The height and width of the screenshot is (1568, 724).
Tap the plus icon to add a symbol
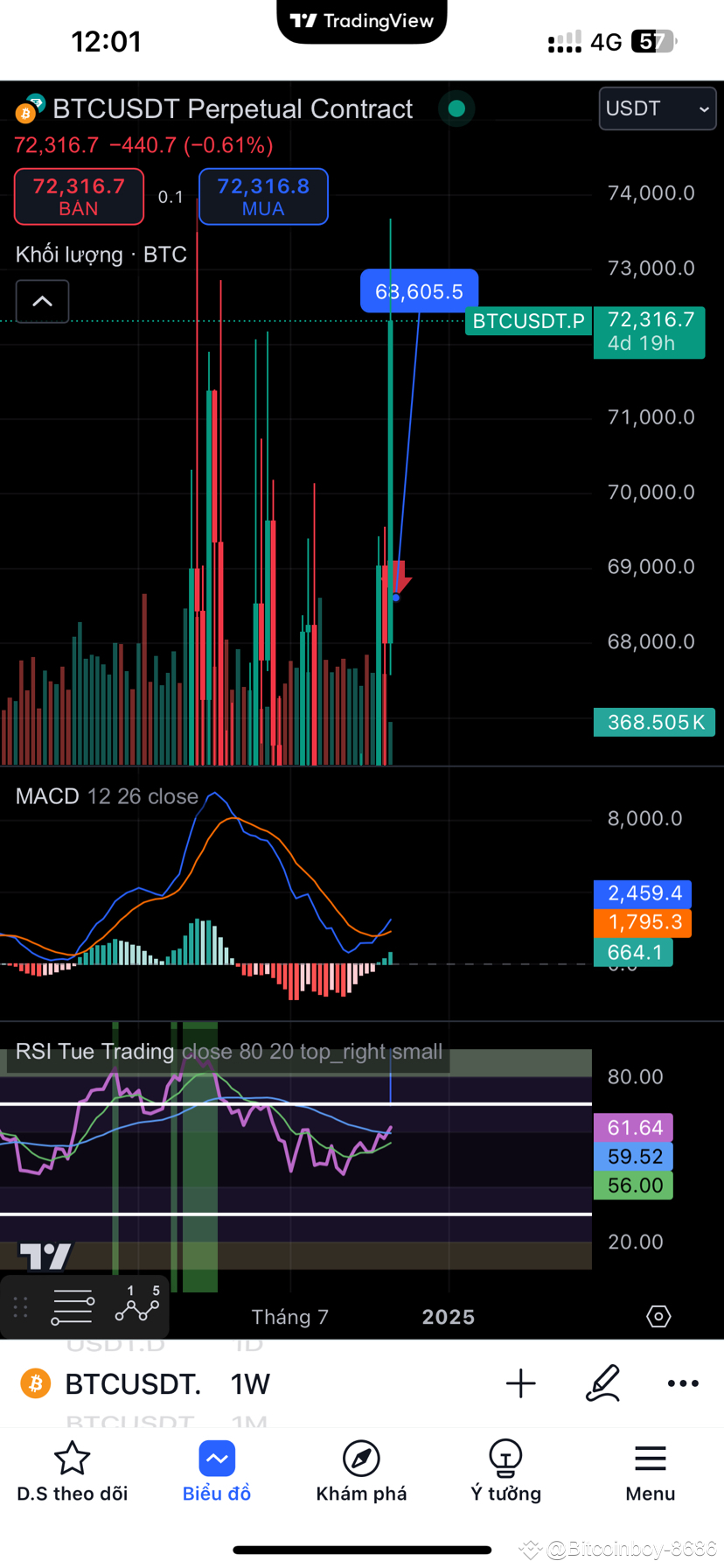[x=521, y=1383]
